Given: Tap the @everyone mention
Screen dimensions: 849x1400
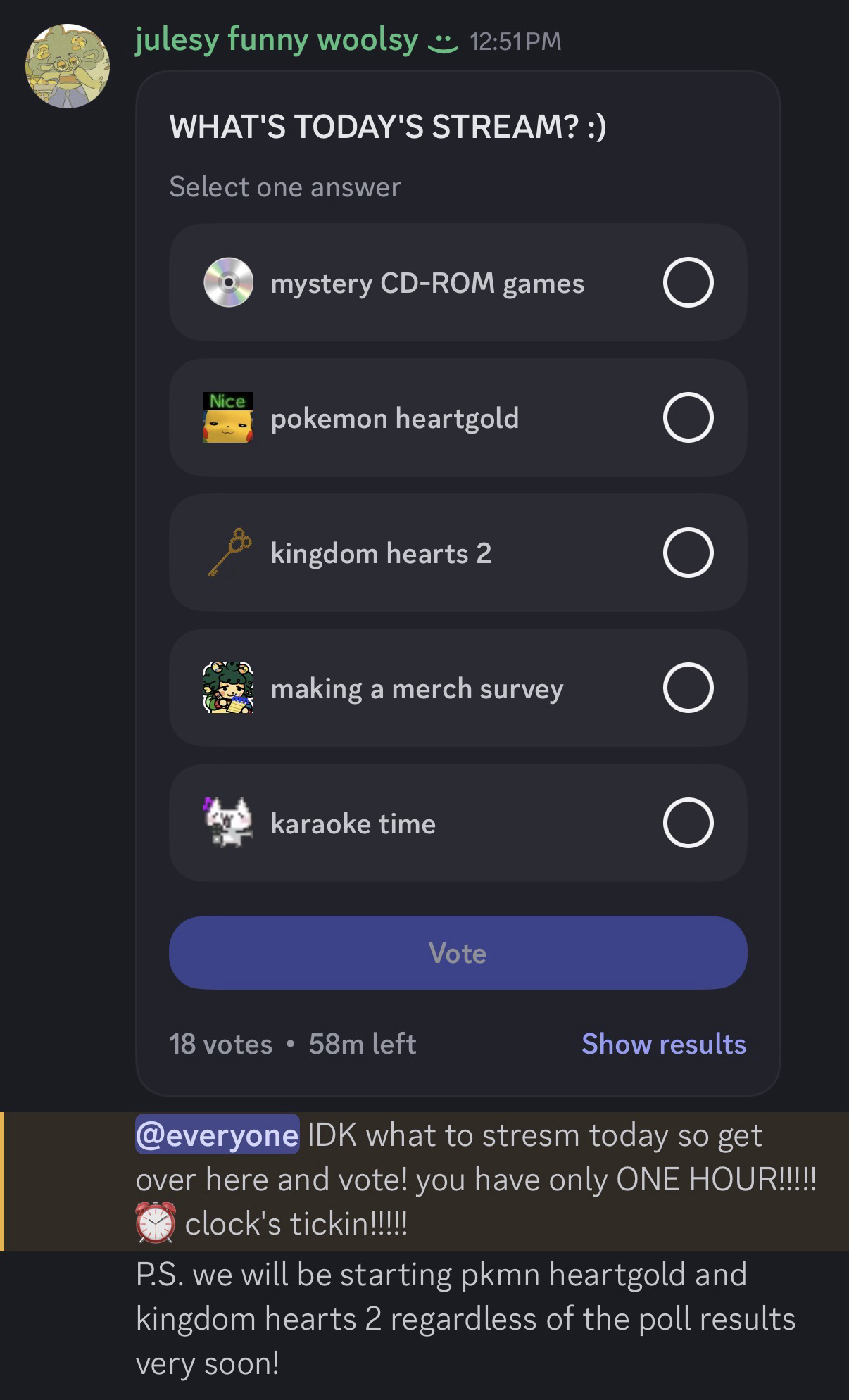Looking at the screenshot, I should tap(217, 1135).
